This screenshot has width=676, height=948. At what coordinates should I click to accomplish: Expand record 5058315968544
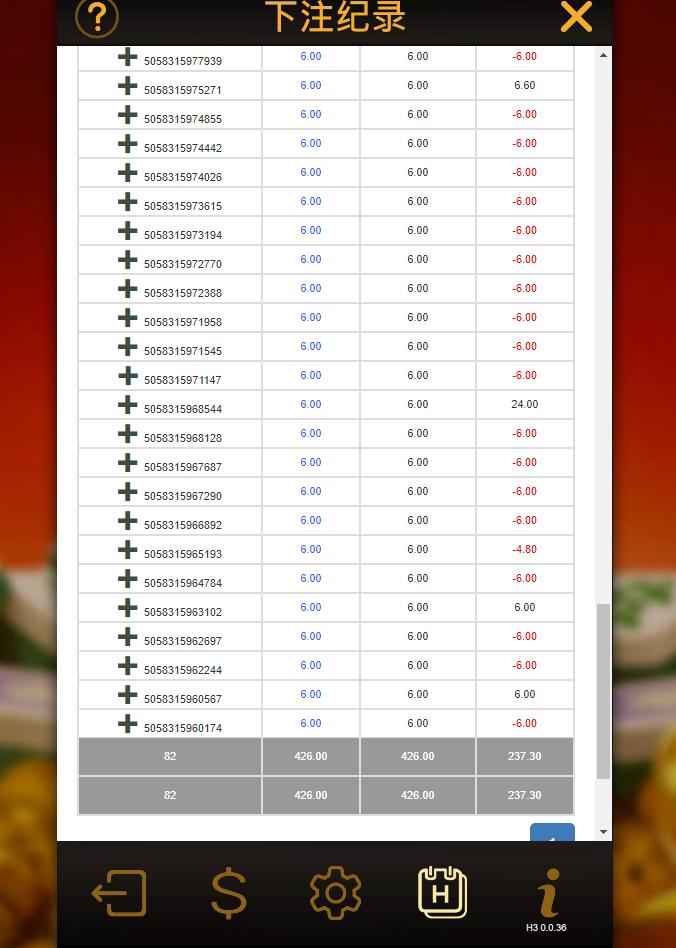[128, 405]
